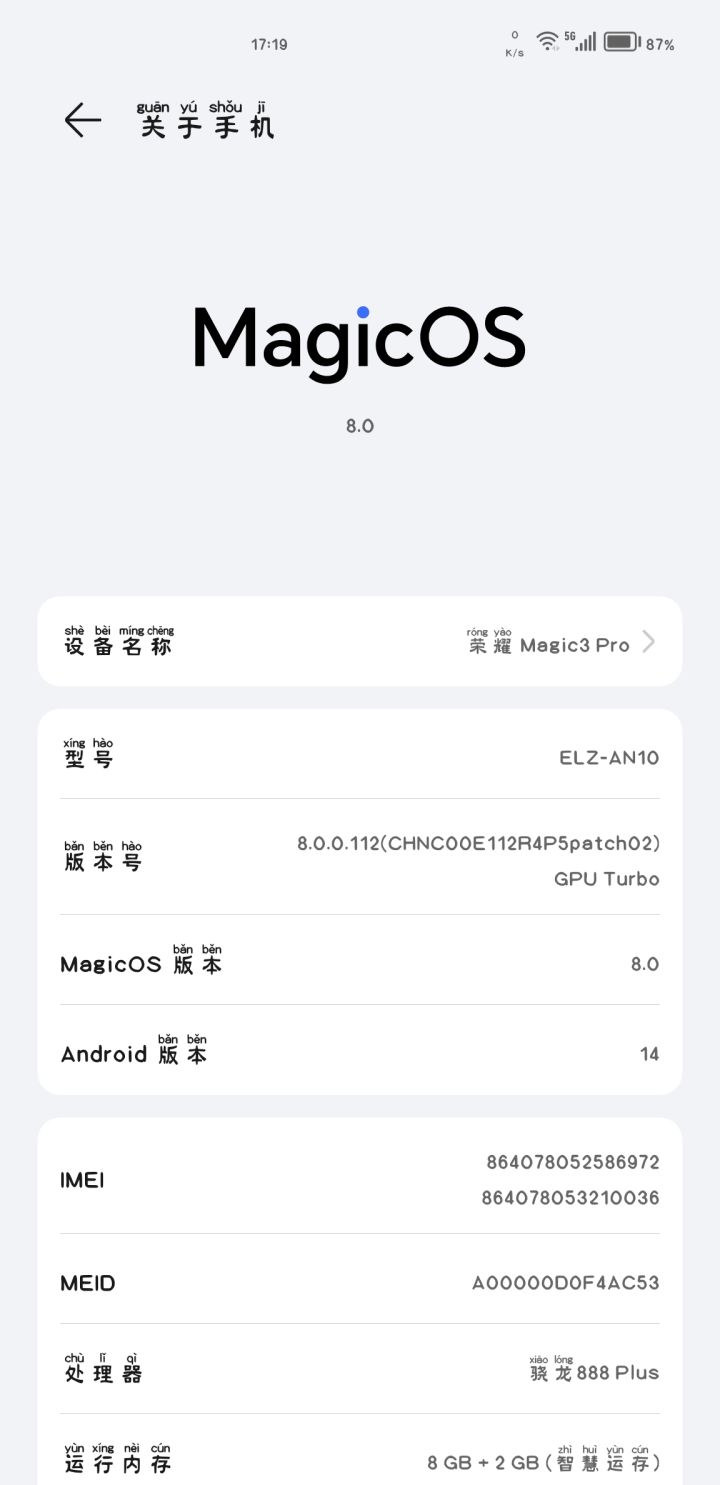The image size is (720, 1485).
Task: Tap the MagicOS 版本 row showing 8.0
Action: tap(360, 962)
